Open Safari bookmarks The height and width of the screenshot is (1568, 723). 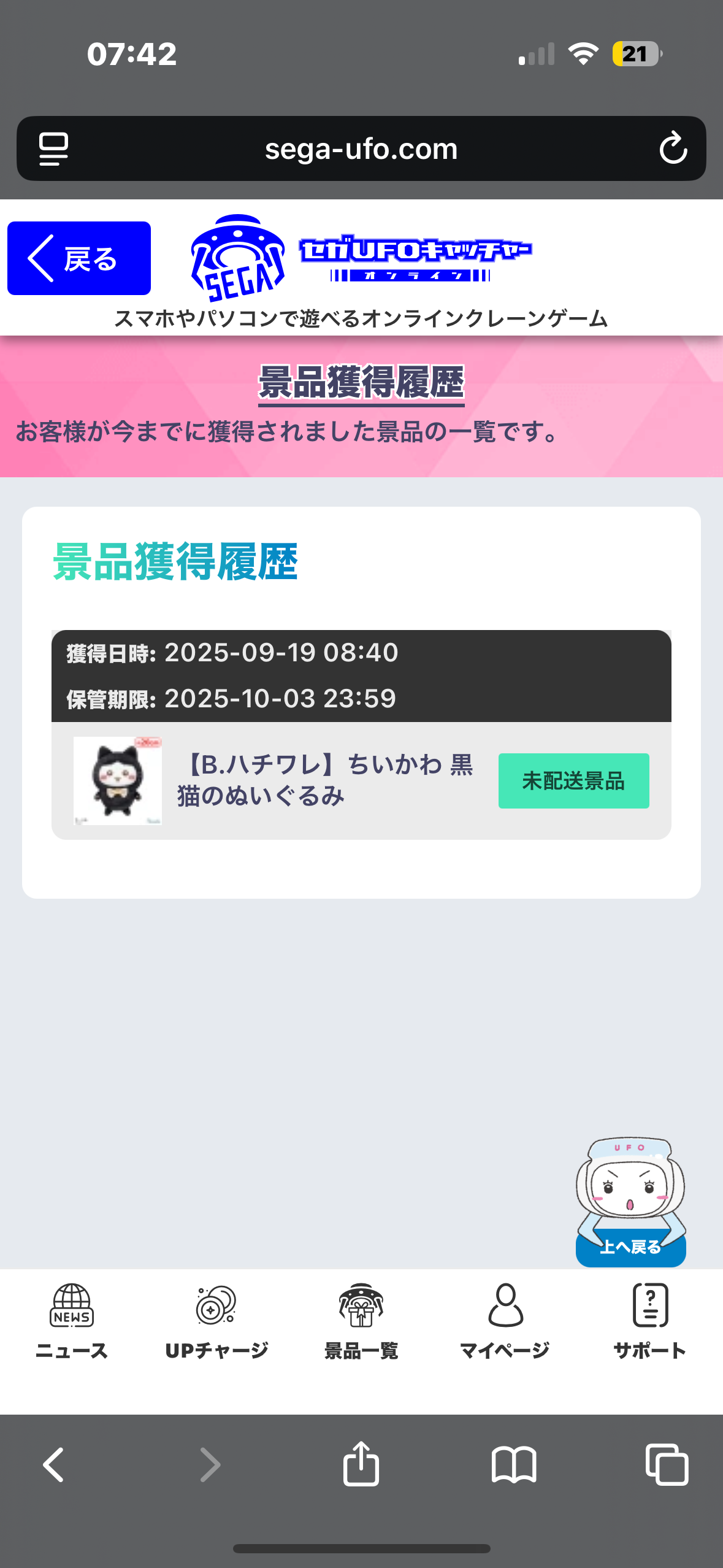click(x=514, y=1465)
